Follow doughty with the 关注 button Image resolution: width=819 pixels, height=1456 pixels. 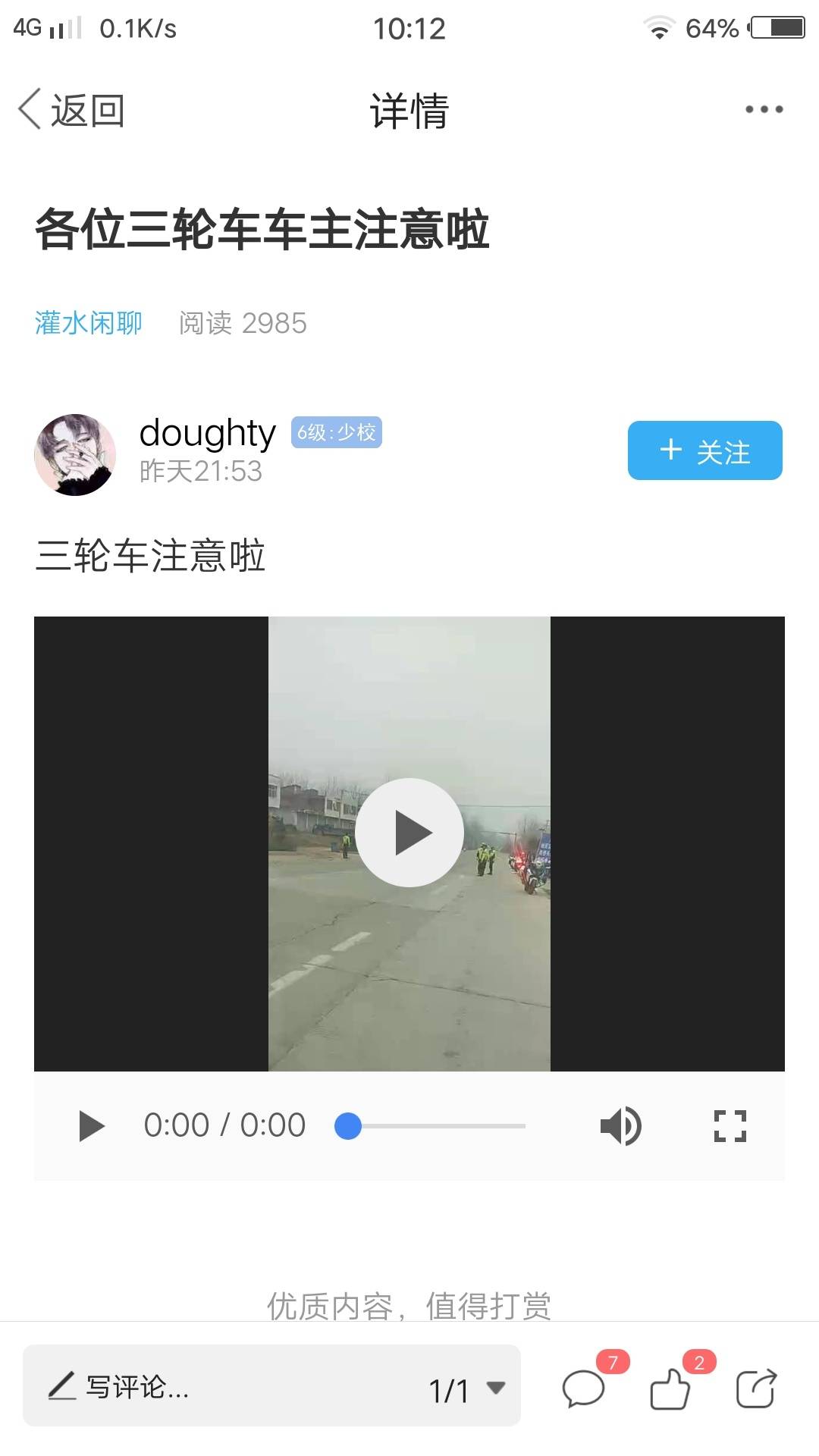coord(704,451)
